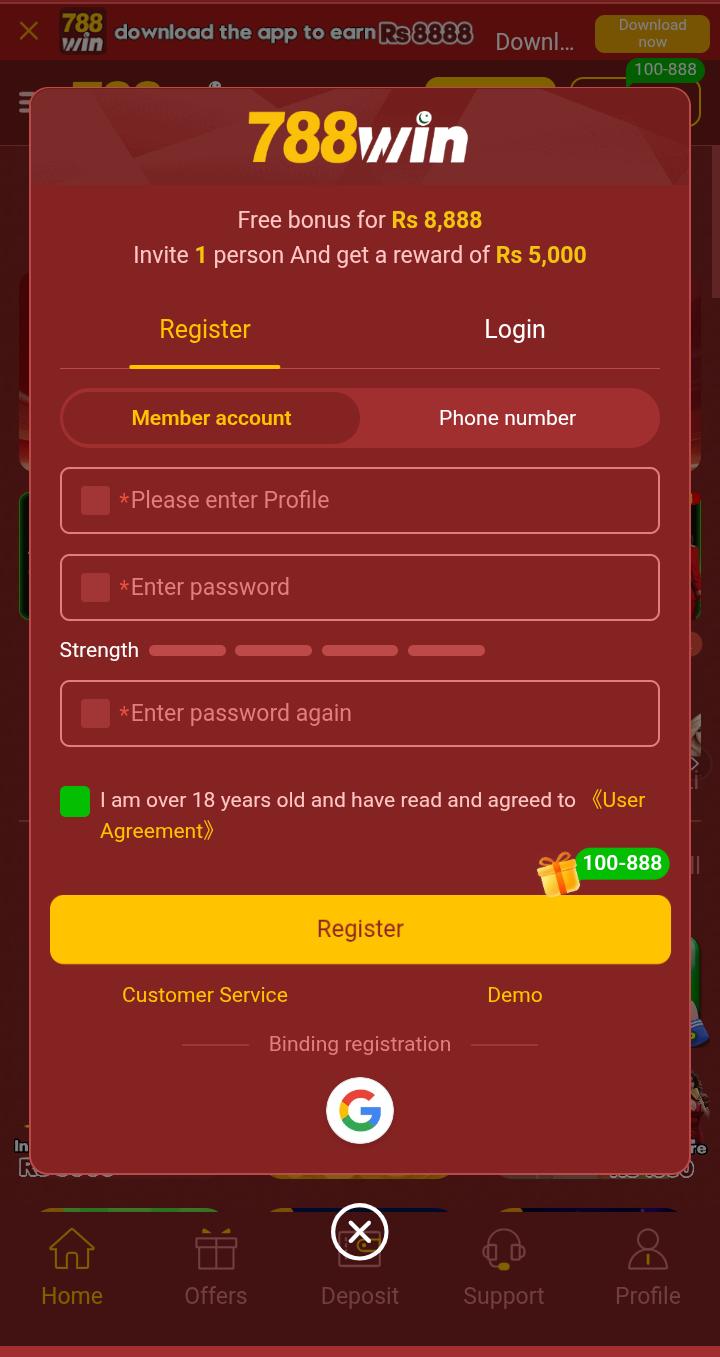This screenshot has width=720, height=1357.
Task: Click the carousel next arrow behind the modal
Action: (x=694, y=763)
